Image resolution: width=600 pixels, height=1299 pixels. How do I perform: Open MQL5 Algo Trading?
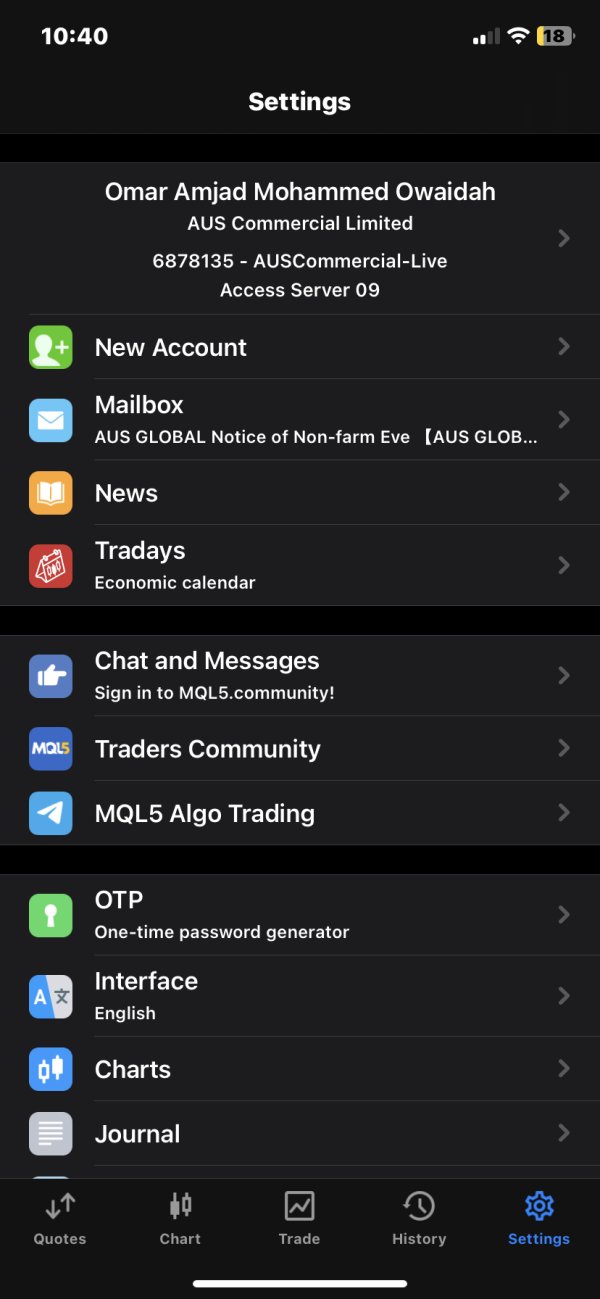300,813
